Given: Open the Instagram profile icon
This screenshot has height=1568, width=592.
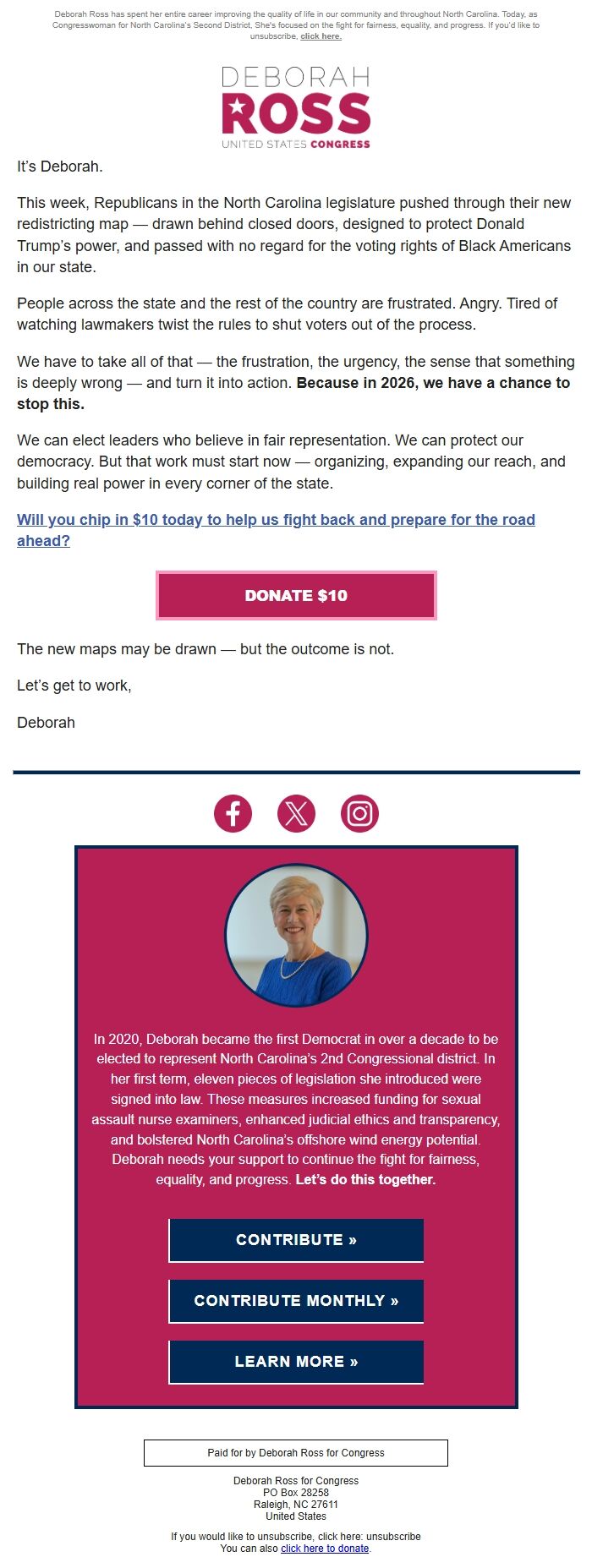Looking at the screenshot, I should point(359,813).
